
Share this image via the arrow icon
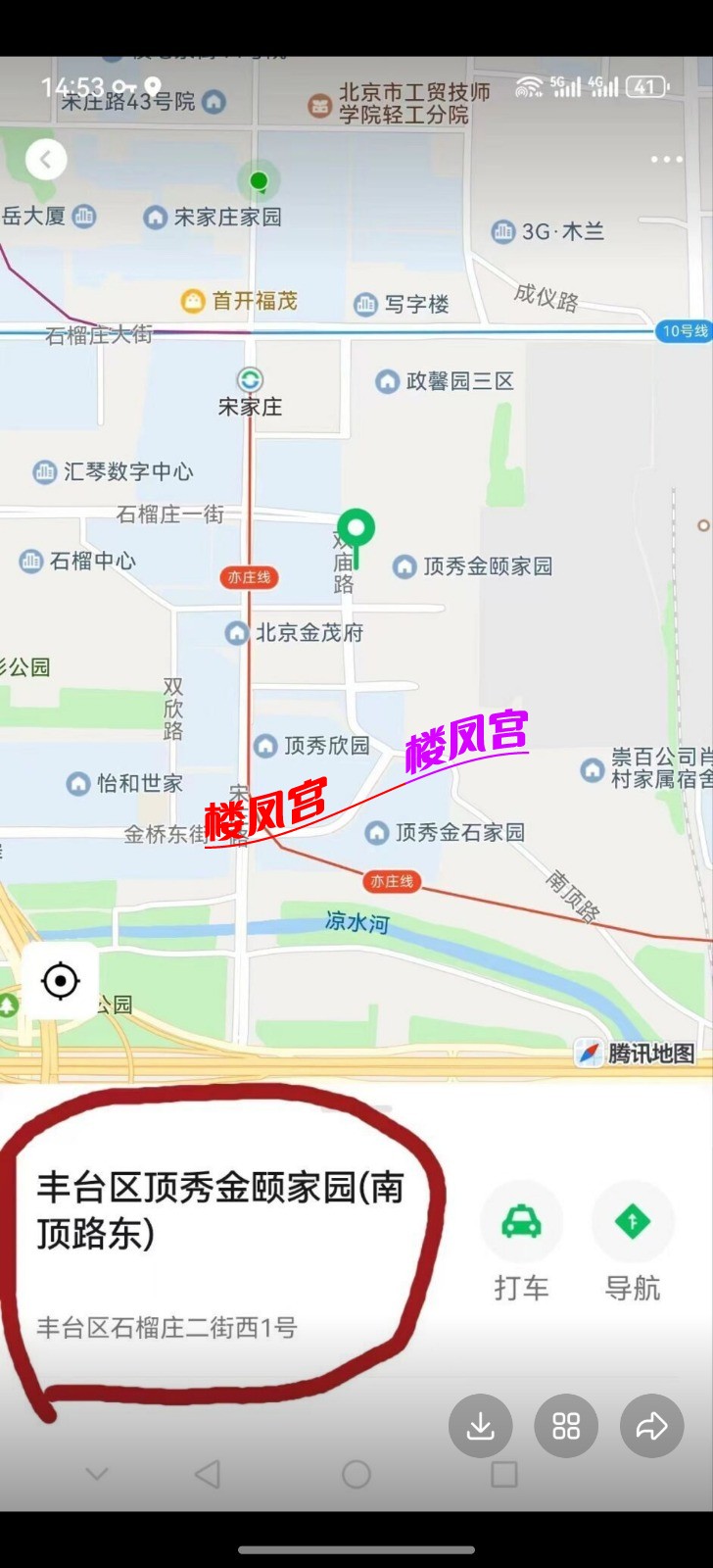[x=651, y=1426]
